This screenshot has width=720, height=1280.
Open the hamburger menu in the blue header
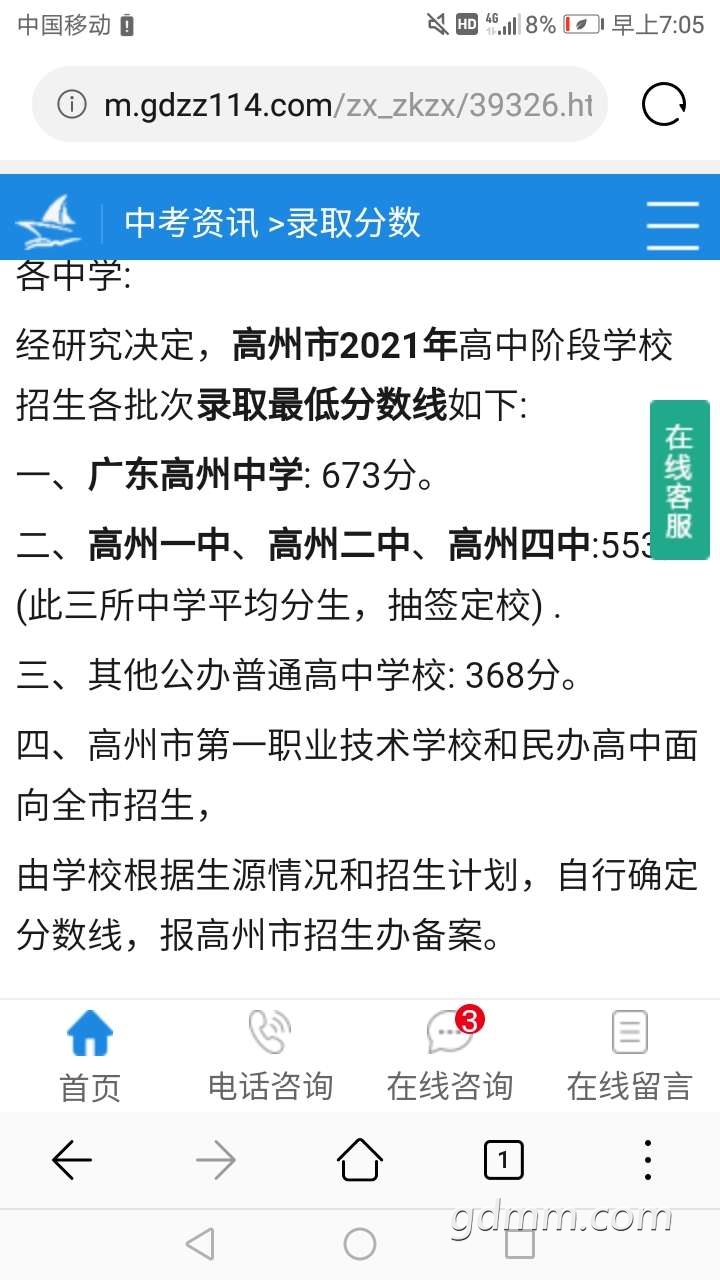[x=672, y=224]
